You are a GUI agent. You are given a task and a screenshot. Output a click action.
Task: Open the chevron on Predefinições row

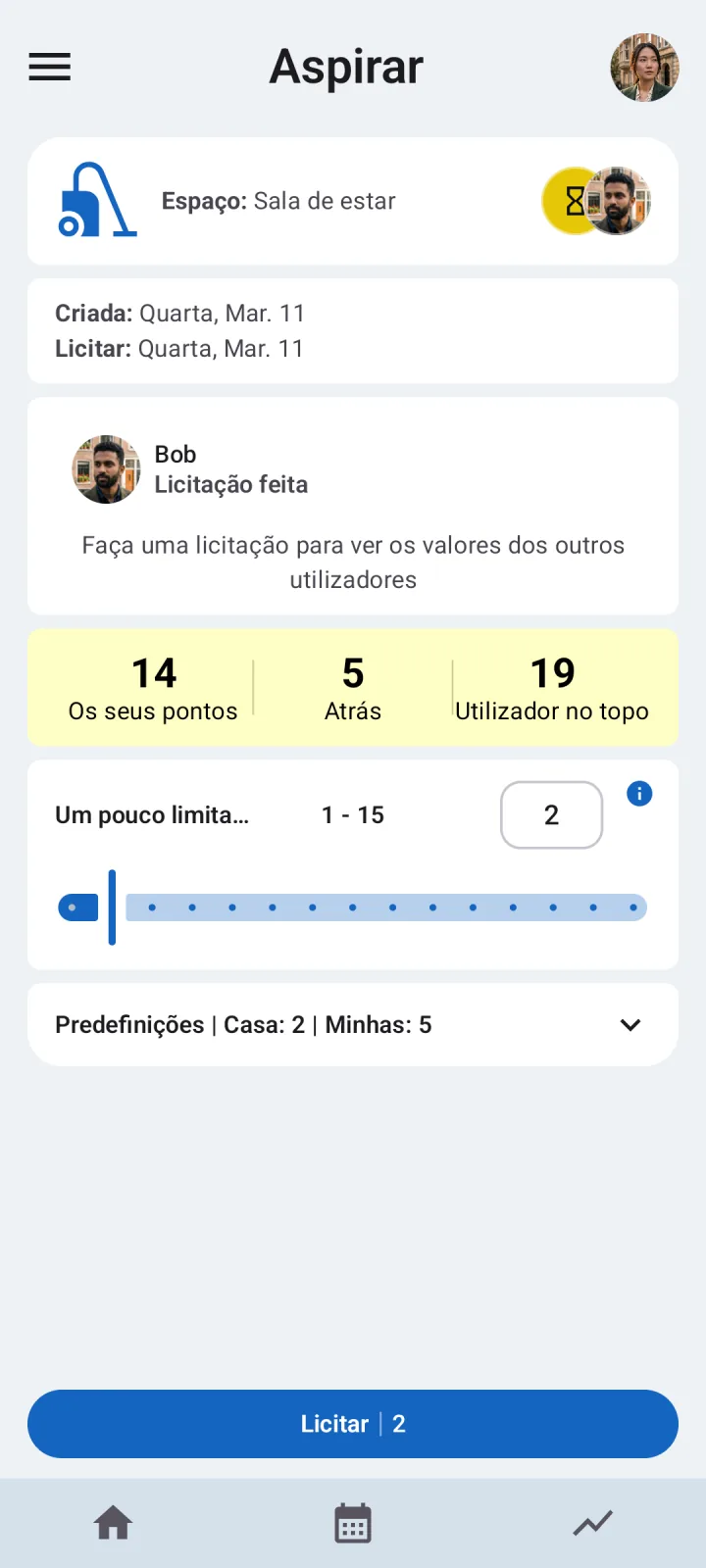630,1024
